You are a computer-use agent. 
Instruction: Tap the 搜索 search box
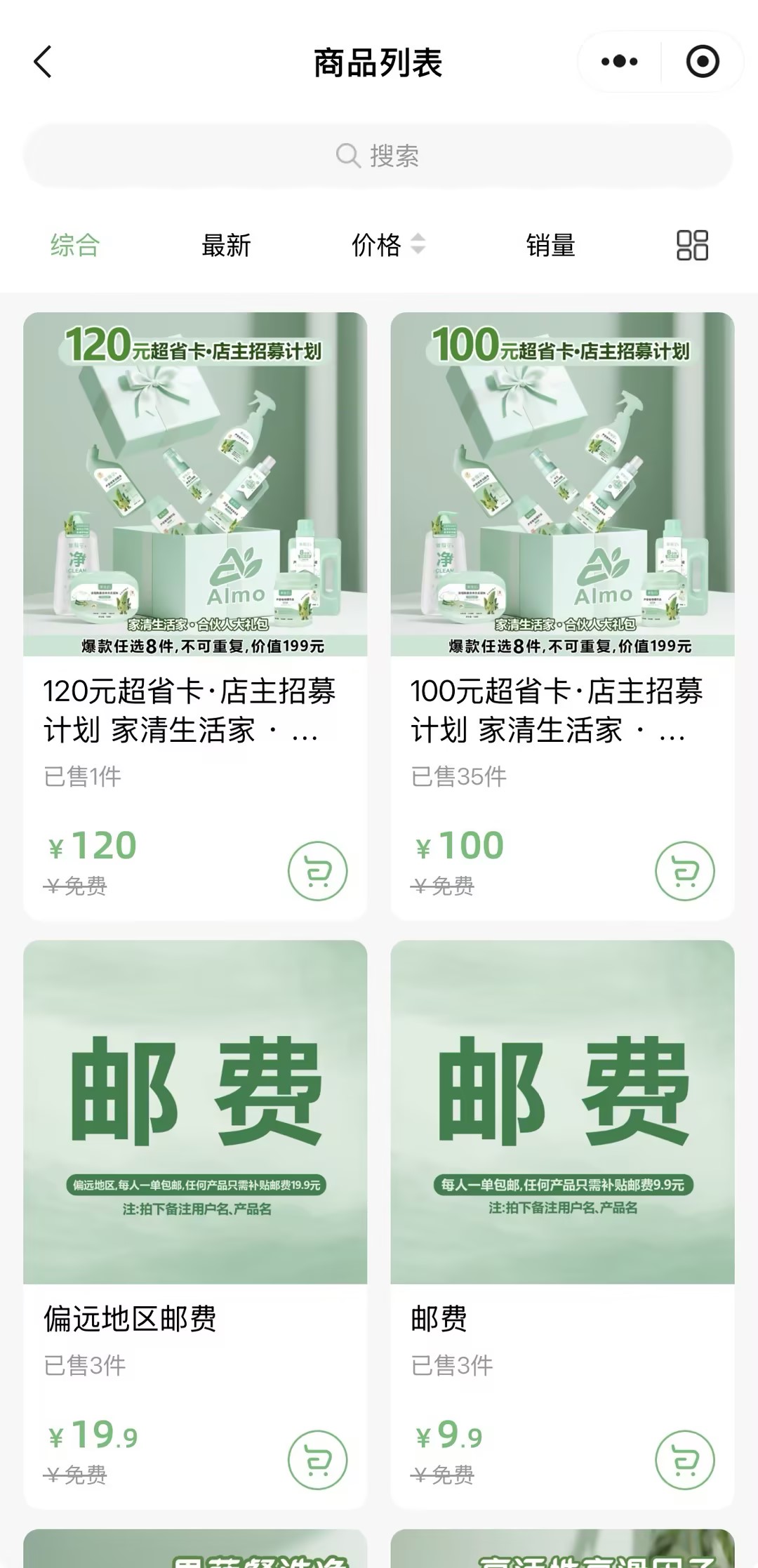click(x=378, y=155)
